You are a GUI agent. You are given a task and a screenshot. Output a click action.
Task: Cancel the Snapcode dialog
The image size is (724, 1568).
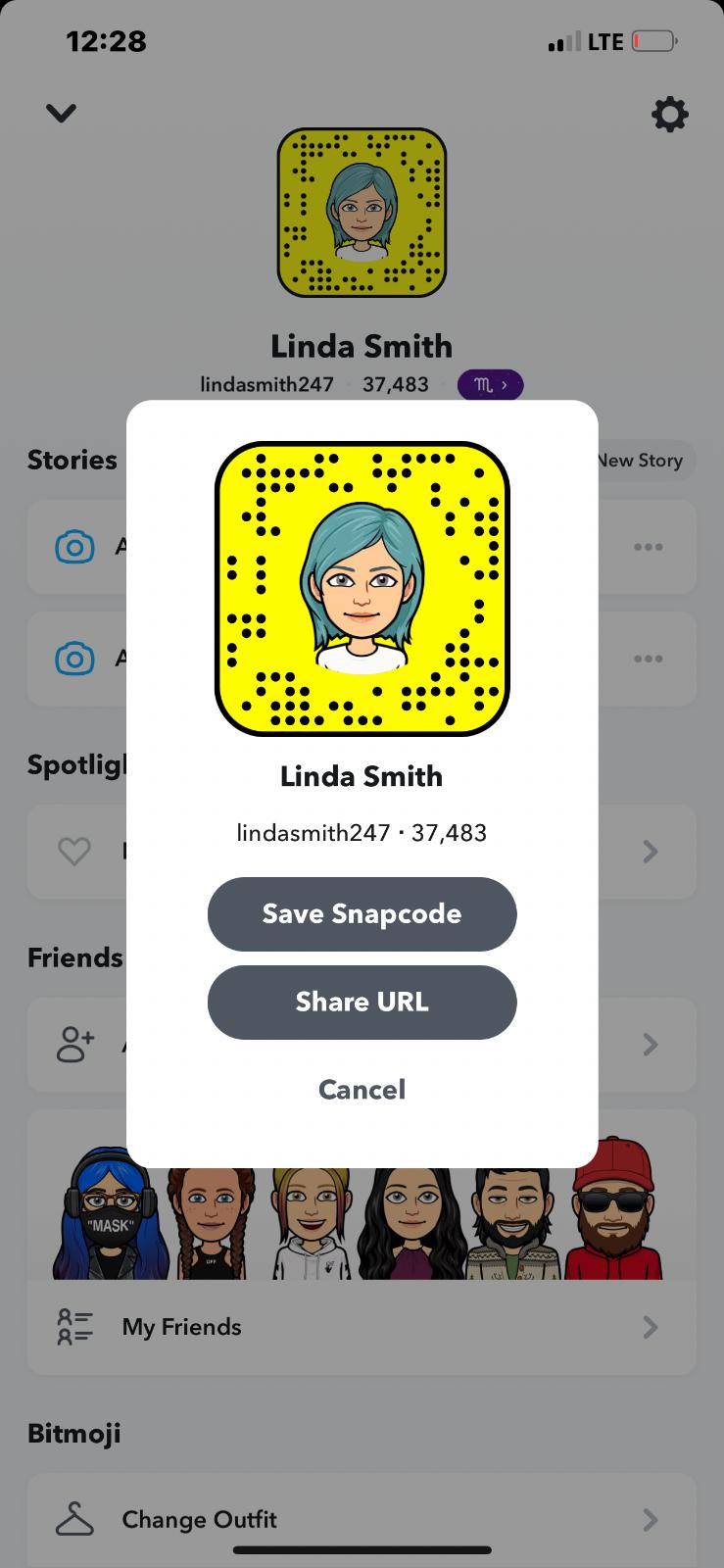point(362,1090)
